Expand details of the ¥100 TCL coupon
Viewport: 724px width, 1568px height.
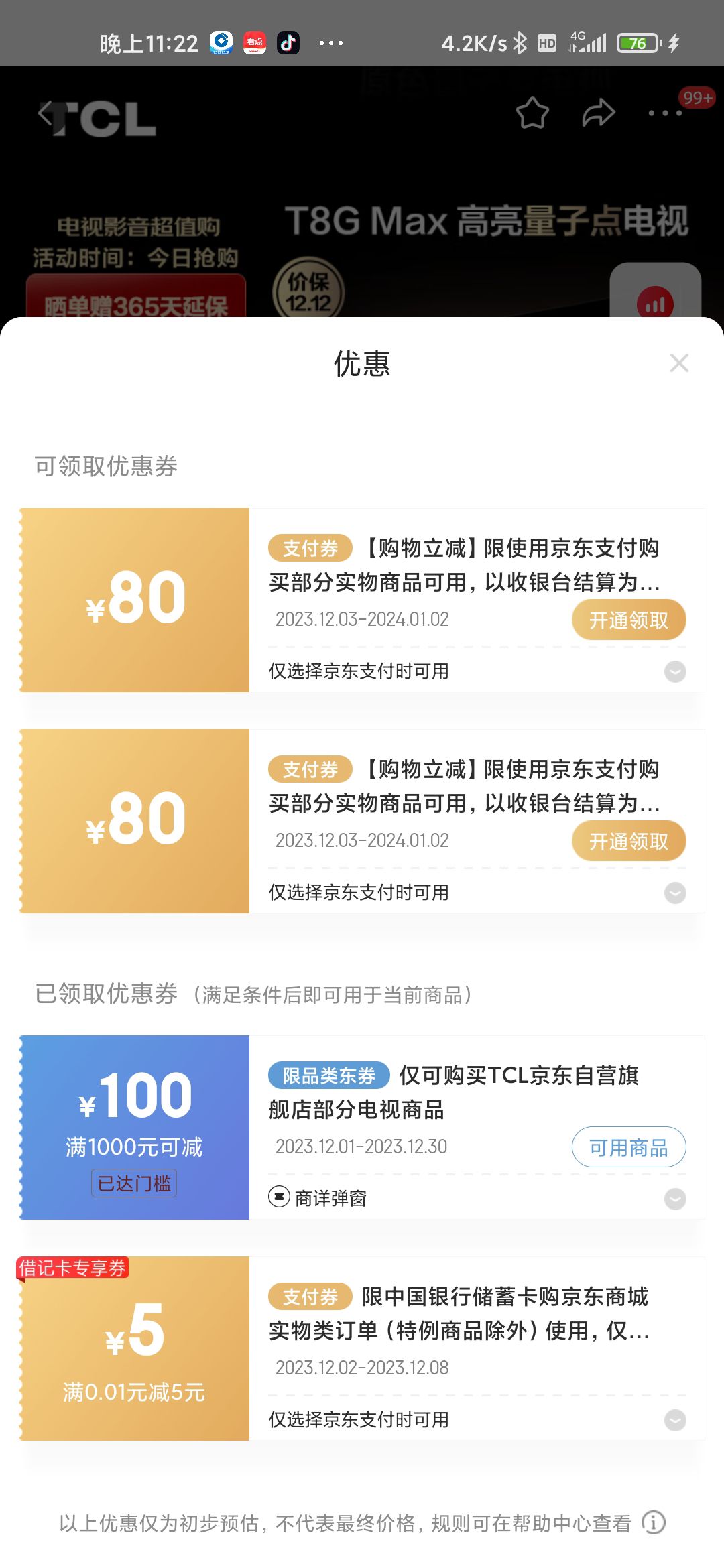pos(675,1199)
